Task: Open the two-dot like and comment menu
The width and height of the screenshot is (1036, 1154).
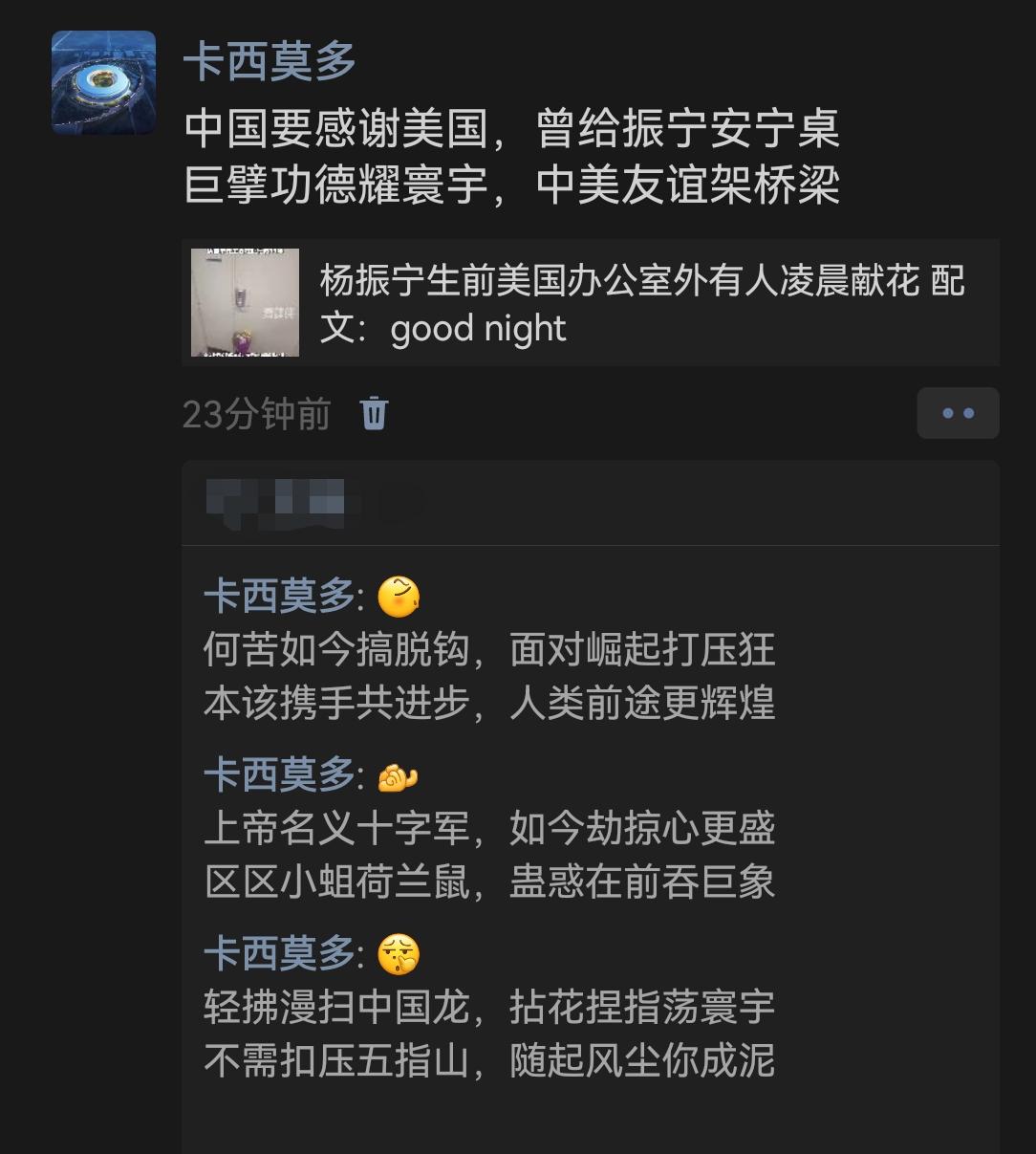Action: coord(958,413)
